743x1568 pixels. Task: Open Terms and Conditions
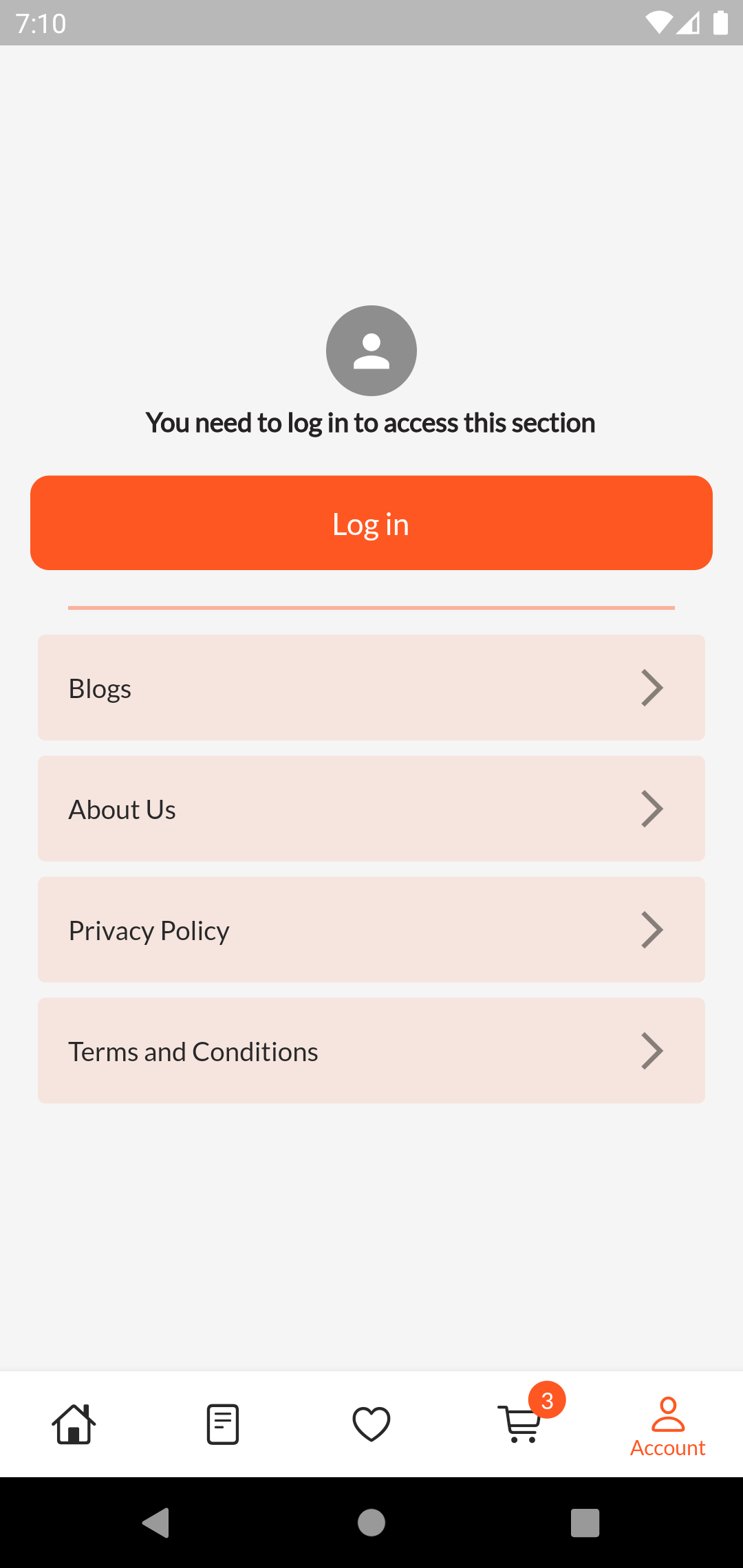click(371, 1051)
